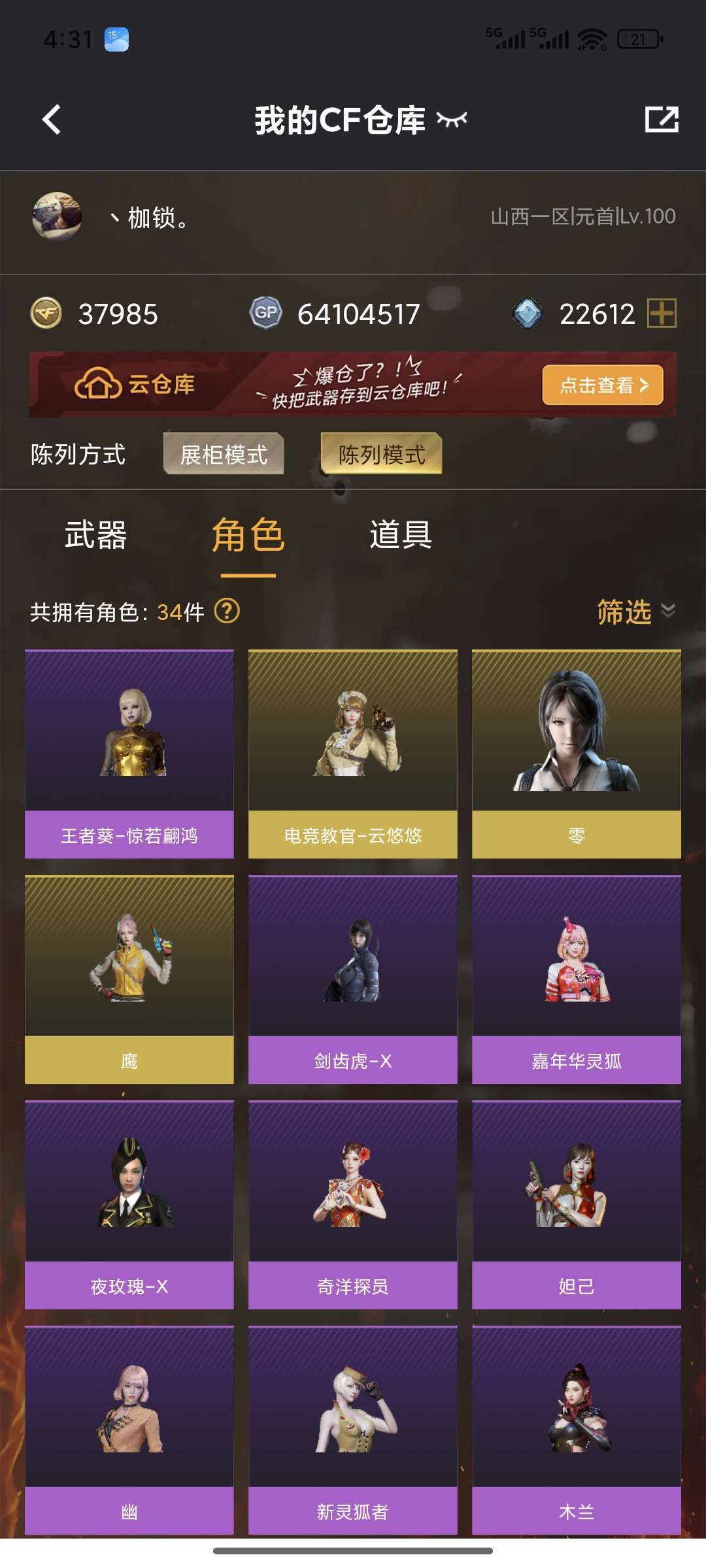Show help for total character count
This screenshot has height=1568, width=706.
[x=227, y=612]
